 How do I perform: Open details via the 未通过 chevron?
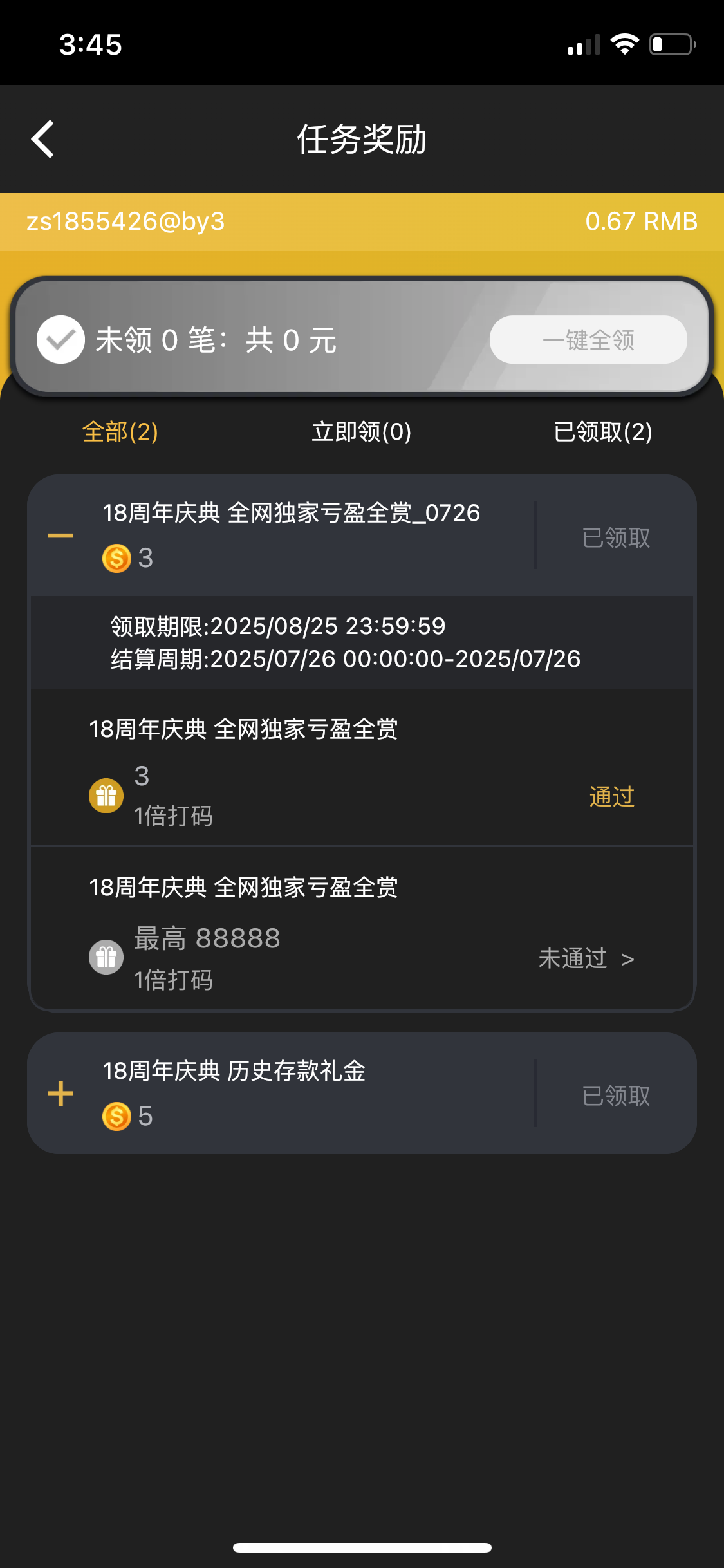pos(627,958)
